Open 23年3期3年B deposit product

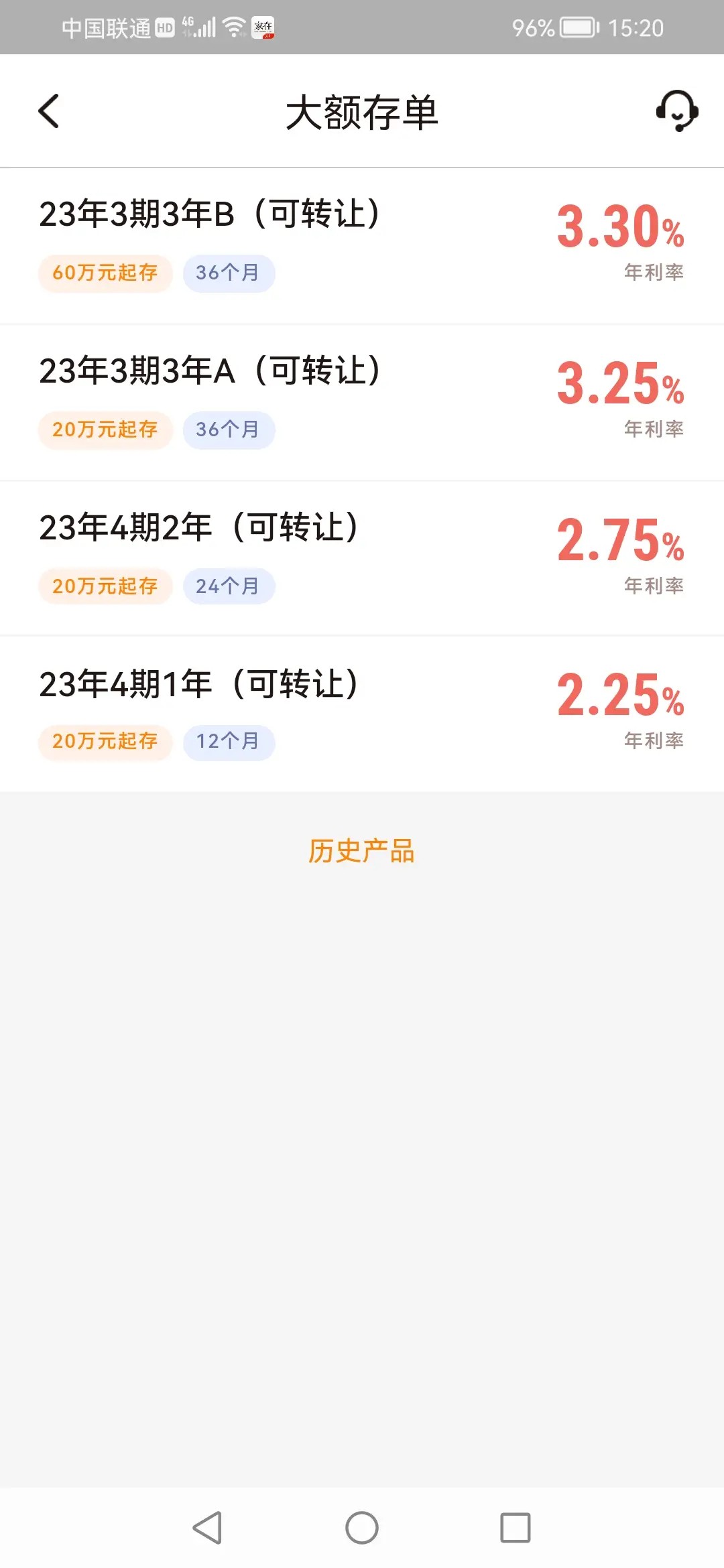pos(362,245)
